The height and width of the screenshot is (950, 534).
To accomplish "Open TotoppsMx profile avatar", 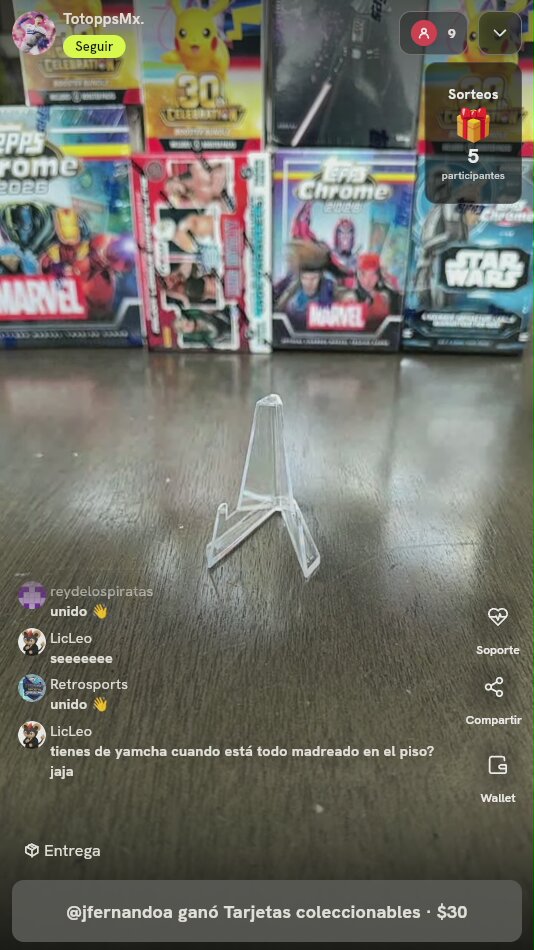I will tap(34, 33).
